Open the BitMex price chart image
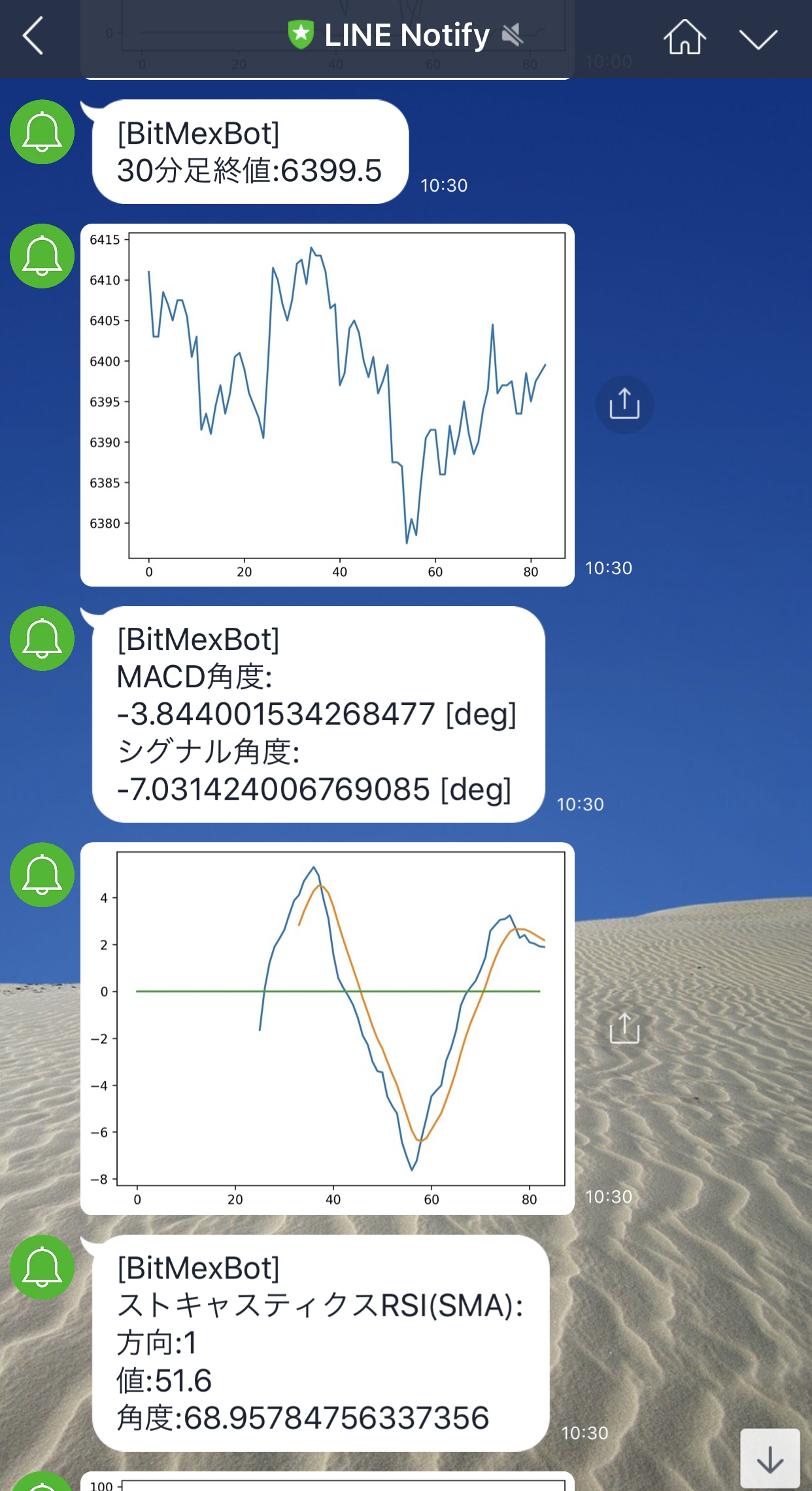This screenshot has height=1491, width=812. pos(327,405)
